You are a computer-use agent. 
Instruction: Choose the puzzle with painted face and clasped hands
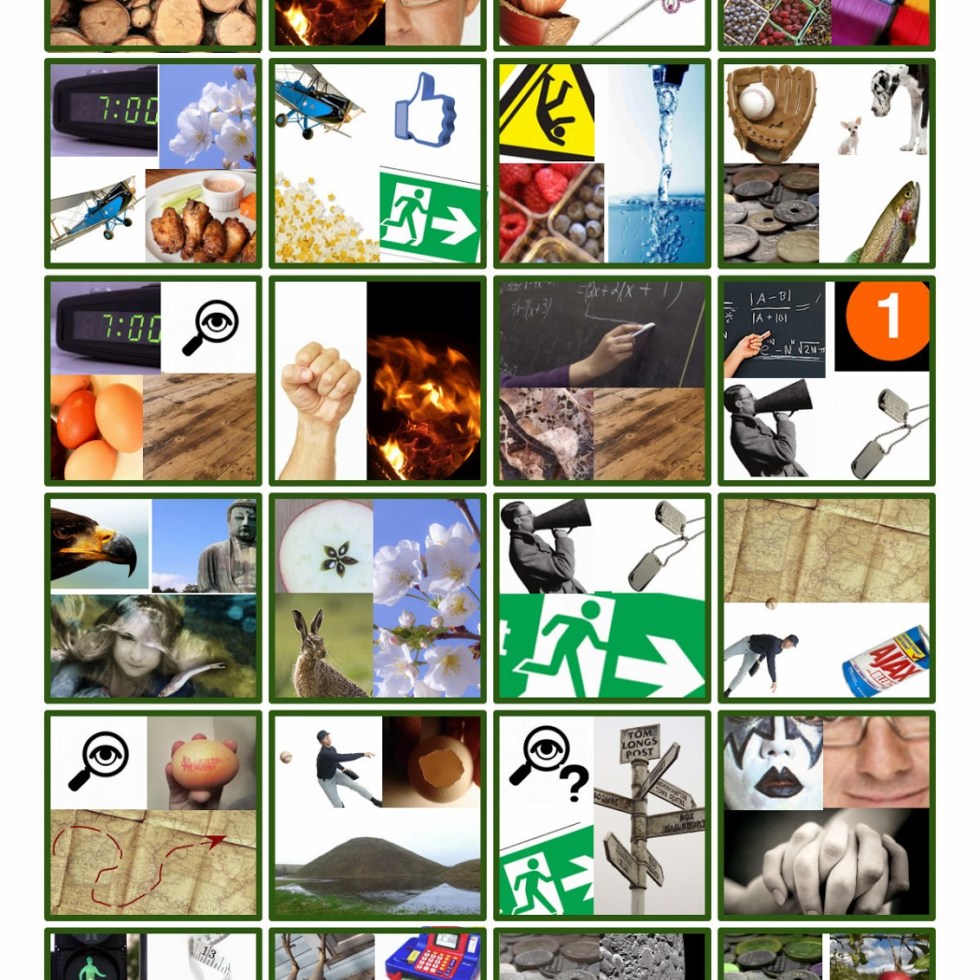[826, 815]
